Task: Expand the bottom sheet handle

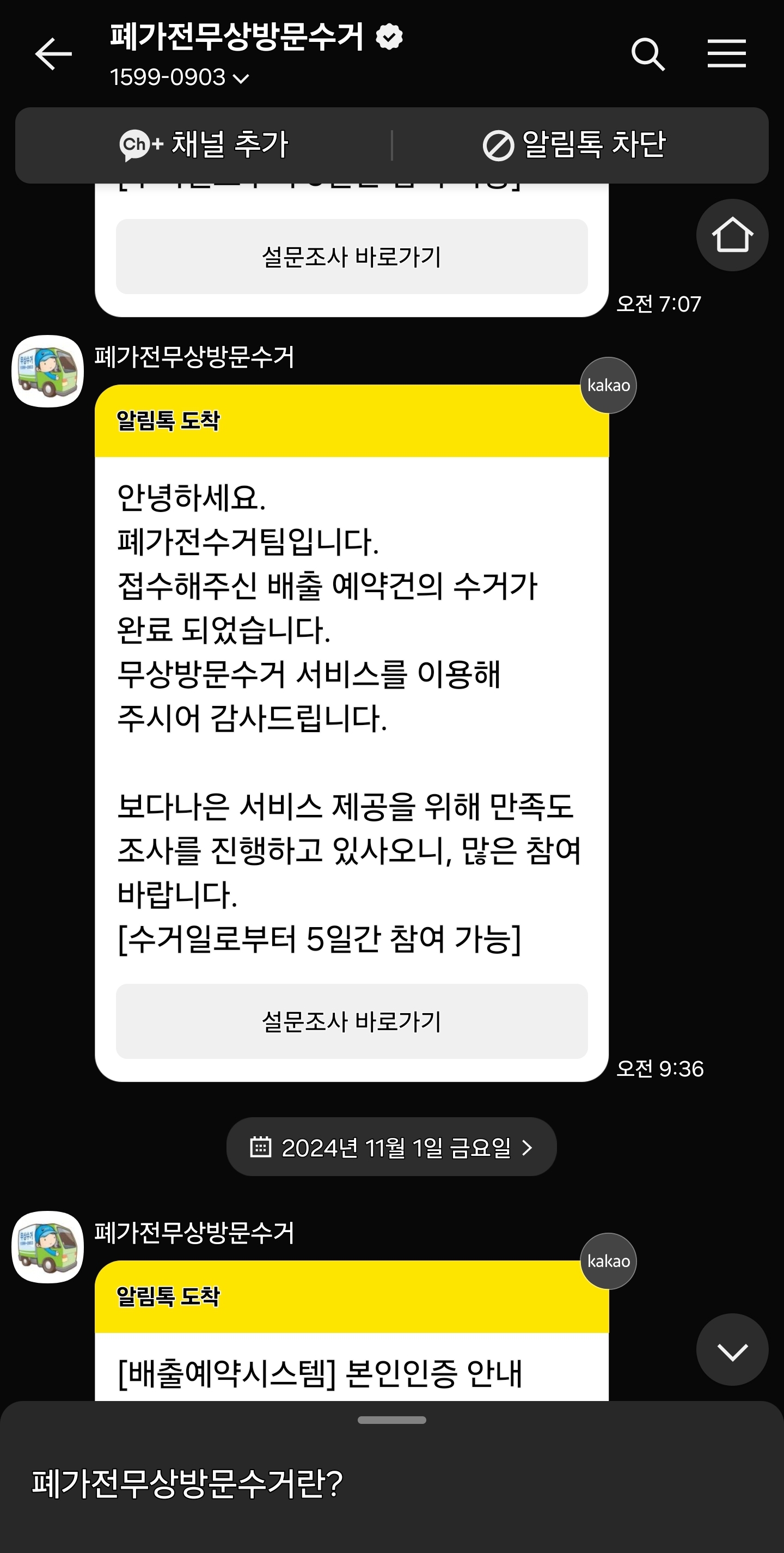Action: click(391, 1420)
